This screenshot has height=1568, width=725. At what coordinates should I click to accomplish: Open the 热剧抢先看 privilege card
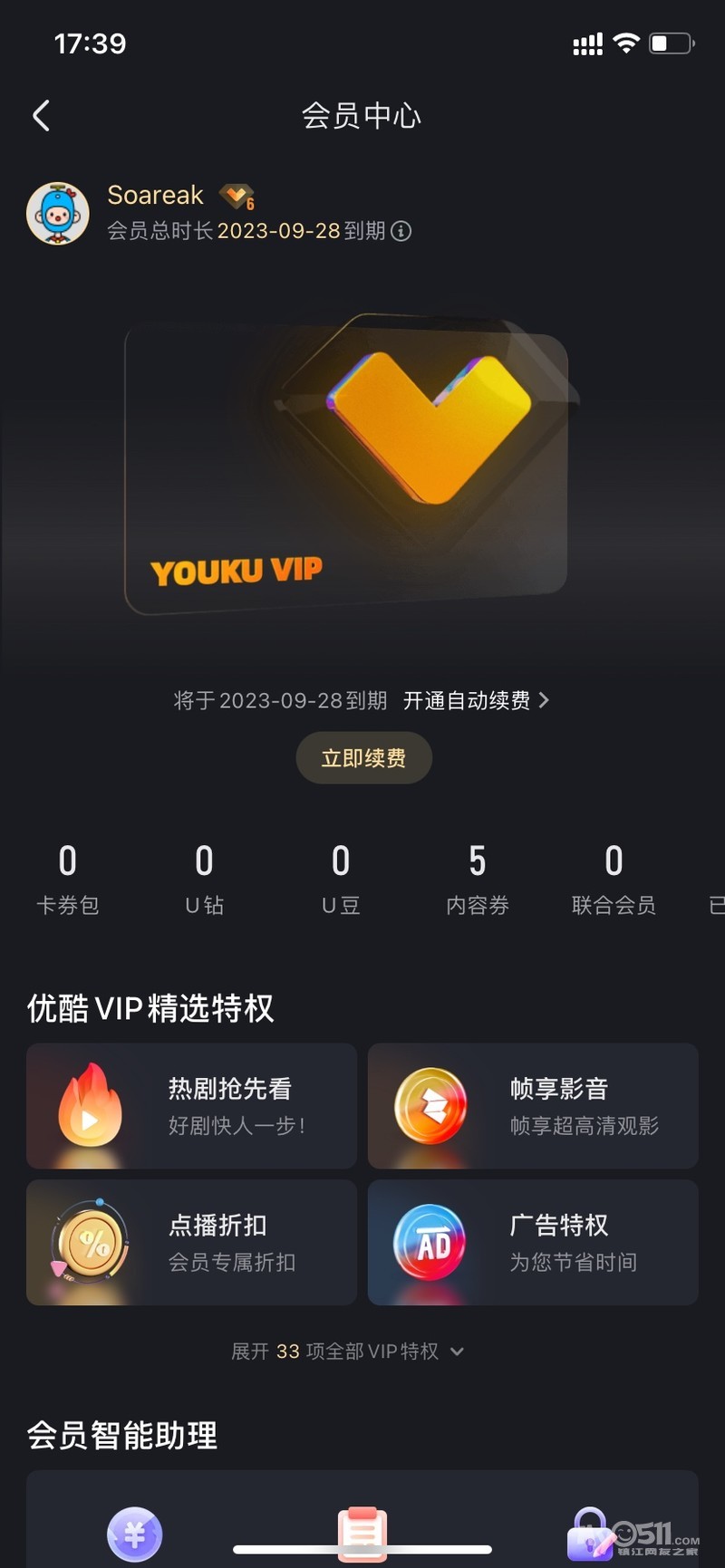[191, 1106]
